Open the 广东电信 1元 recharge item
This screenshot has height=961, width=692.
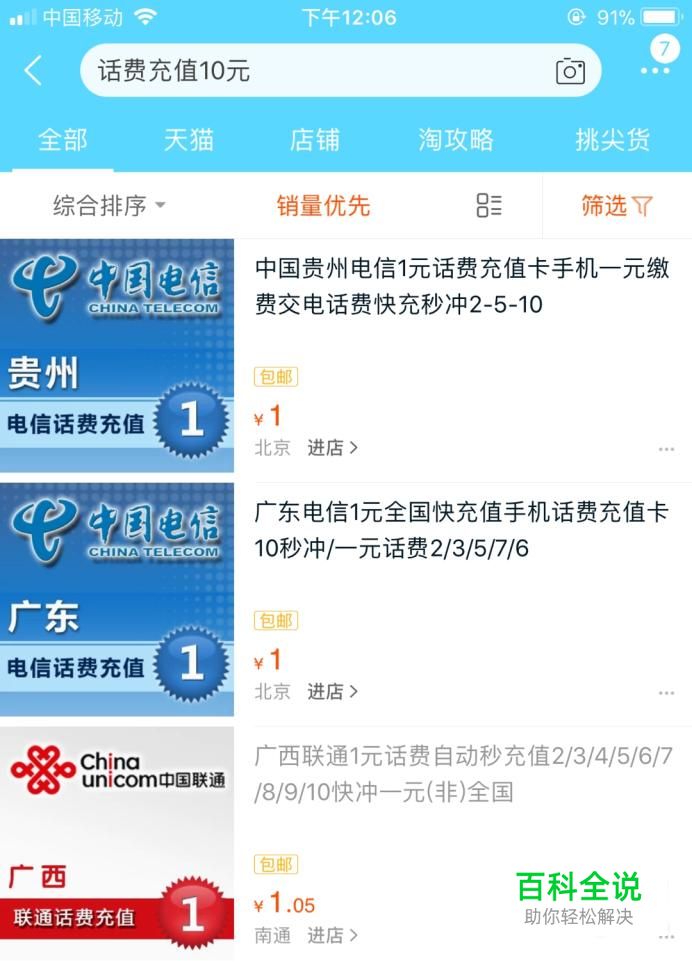pos(458,530)
